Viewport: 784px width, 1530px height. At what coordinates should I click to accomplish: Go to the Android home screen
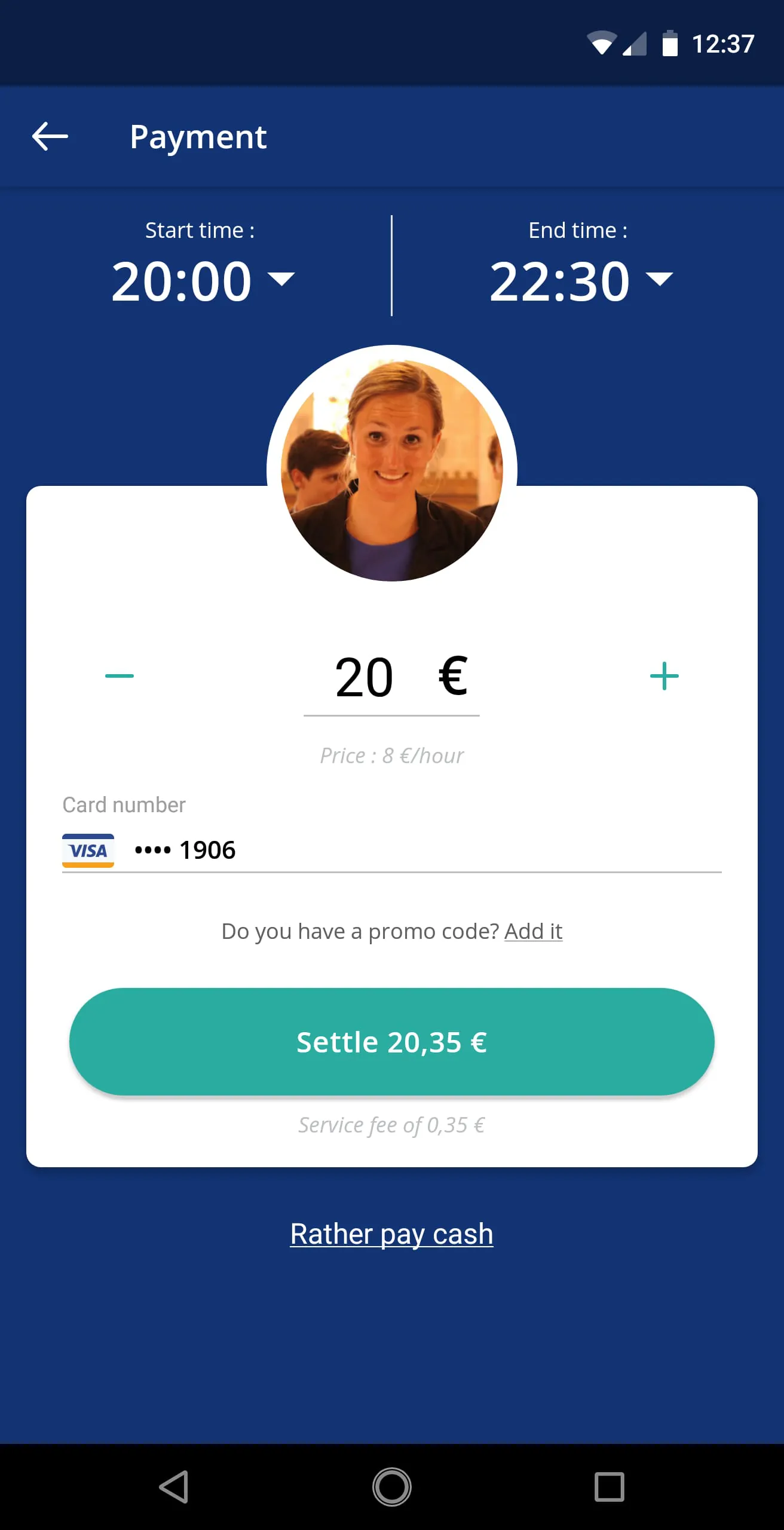tap(392, 1486)
